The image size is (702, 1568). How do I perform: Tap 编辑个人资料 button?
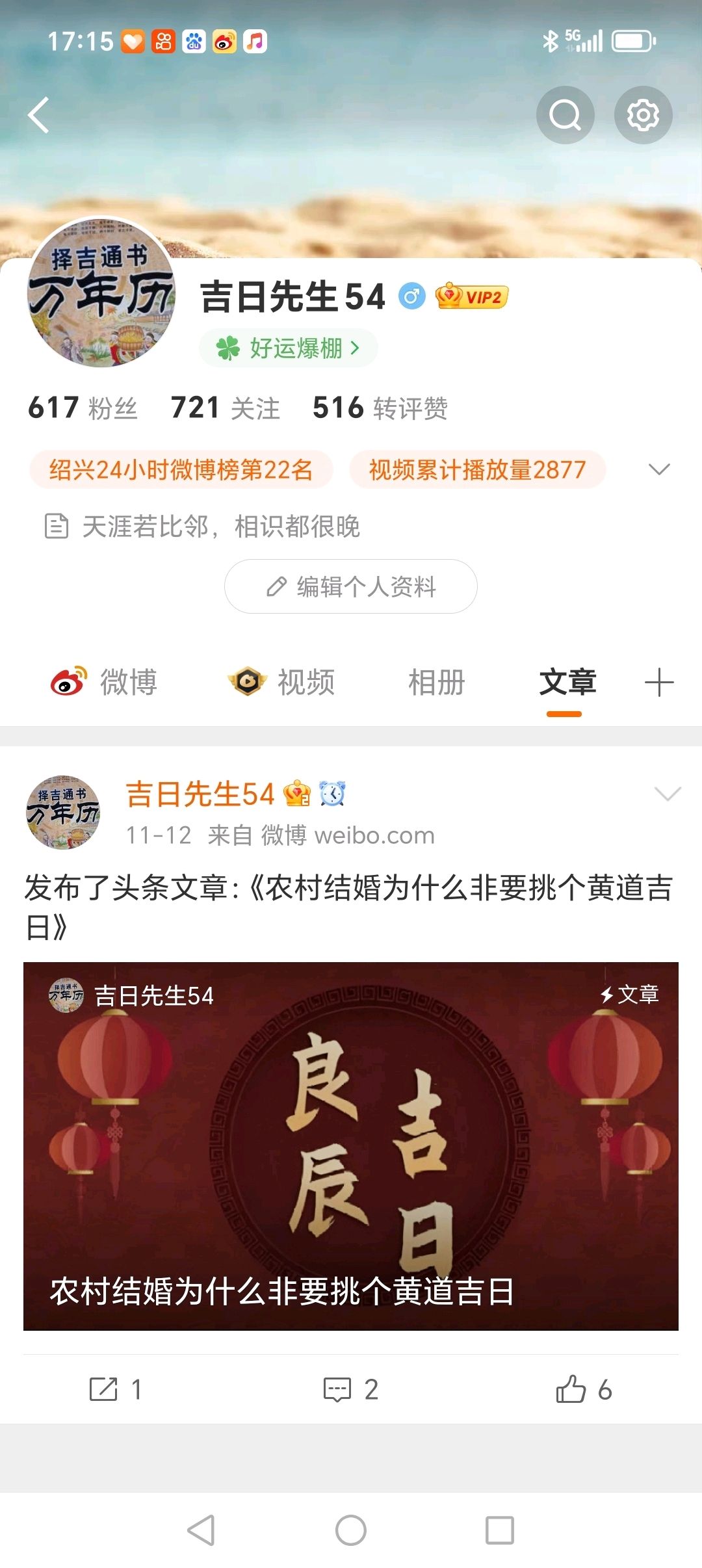click(x=351, y=586)
